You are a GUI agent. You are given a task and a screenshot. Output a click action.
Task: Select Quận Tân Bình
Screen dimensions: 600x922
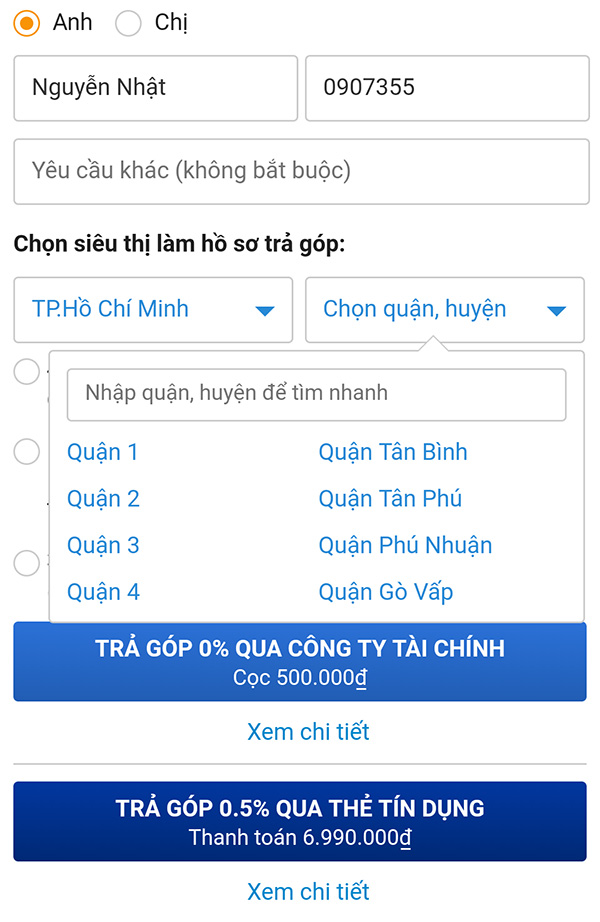[393, 452]
